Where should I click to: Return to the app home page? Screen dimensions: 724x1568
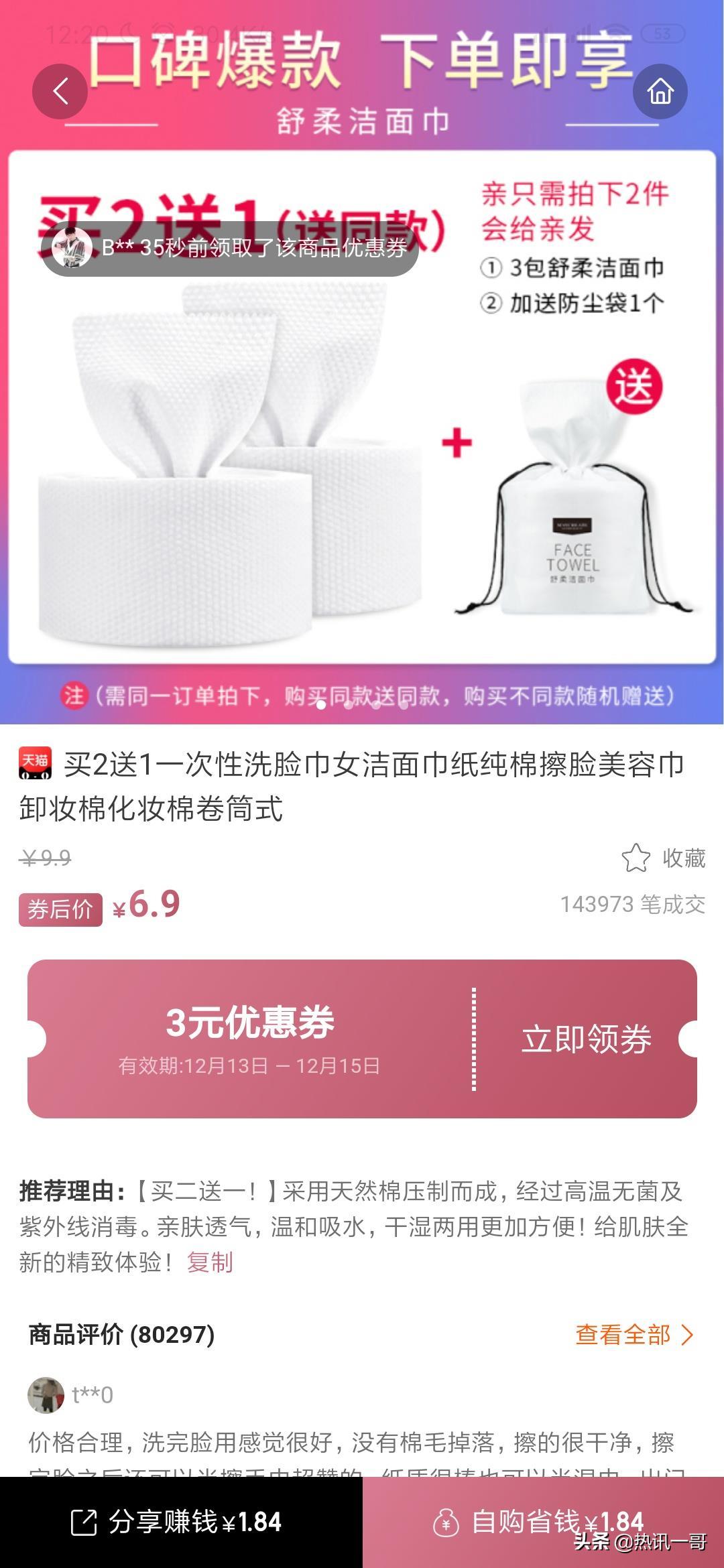coord(660,92)
